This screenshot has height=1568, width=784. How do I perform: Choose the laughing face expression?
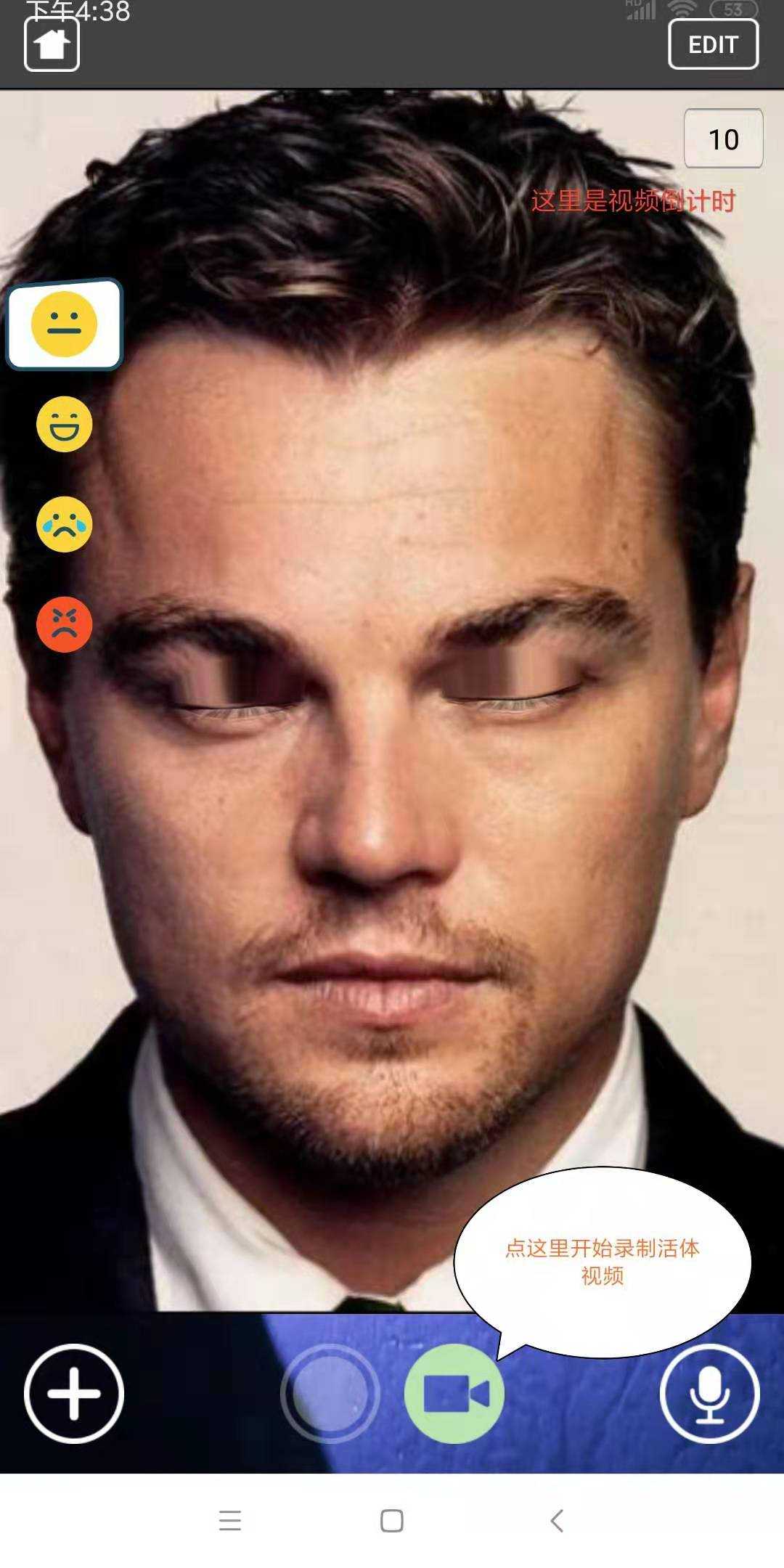[64, 424]
